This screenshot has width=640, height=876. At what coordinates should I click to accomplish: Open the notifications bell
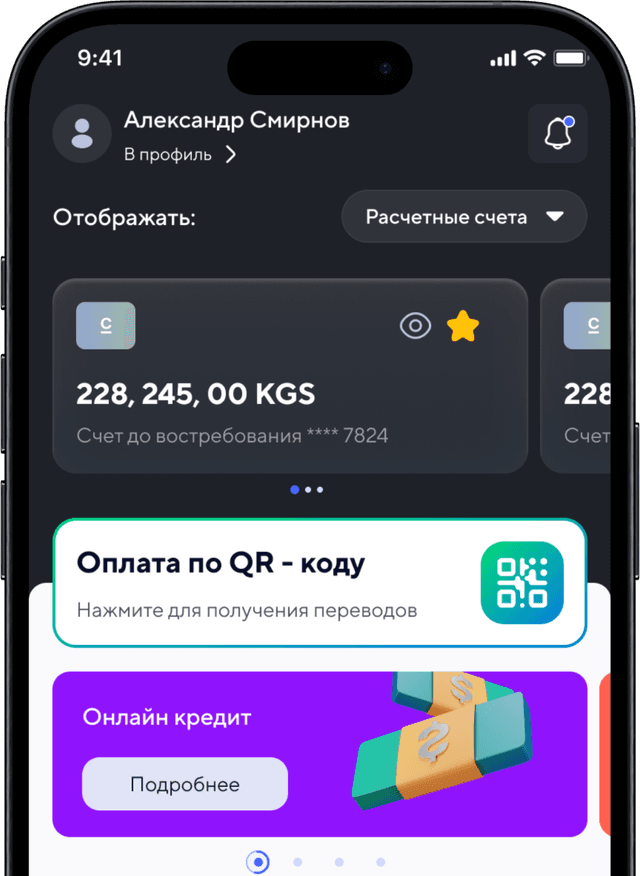pos(557,134)
